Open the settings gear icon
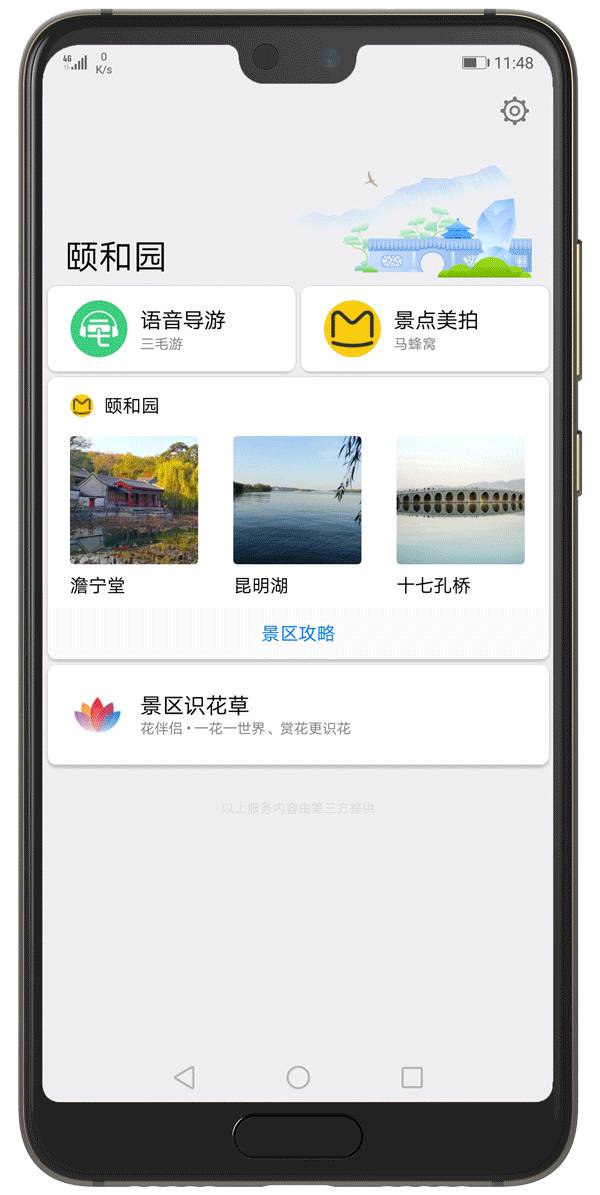This screenshot has height=1195, width=600. pos(515,111)
